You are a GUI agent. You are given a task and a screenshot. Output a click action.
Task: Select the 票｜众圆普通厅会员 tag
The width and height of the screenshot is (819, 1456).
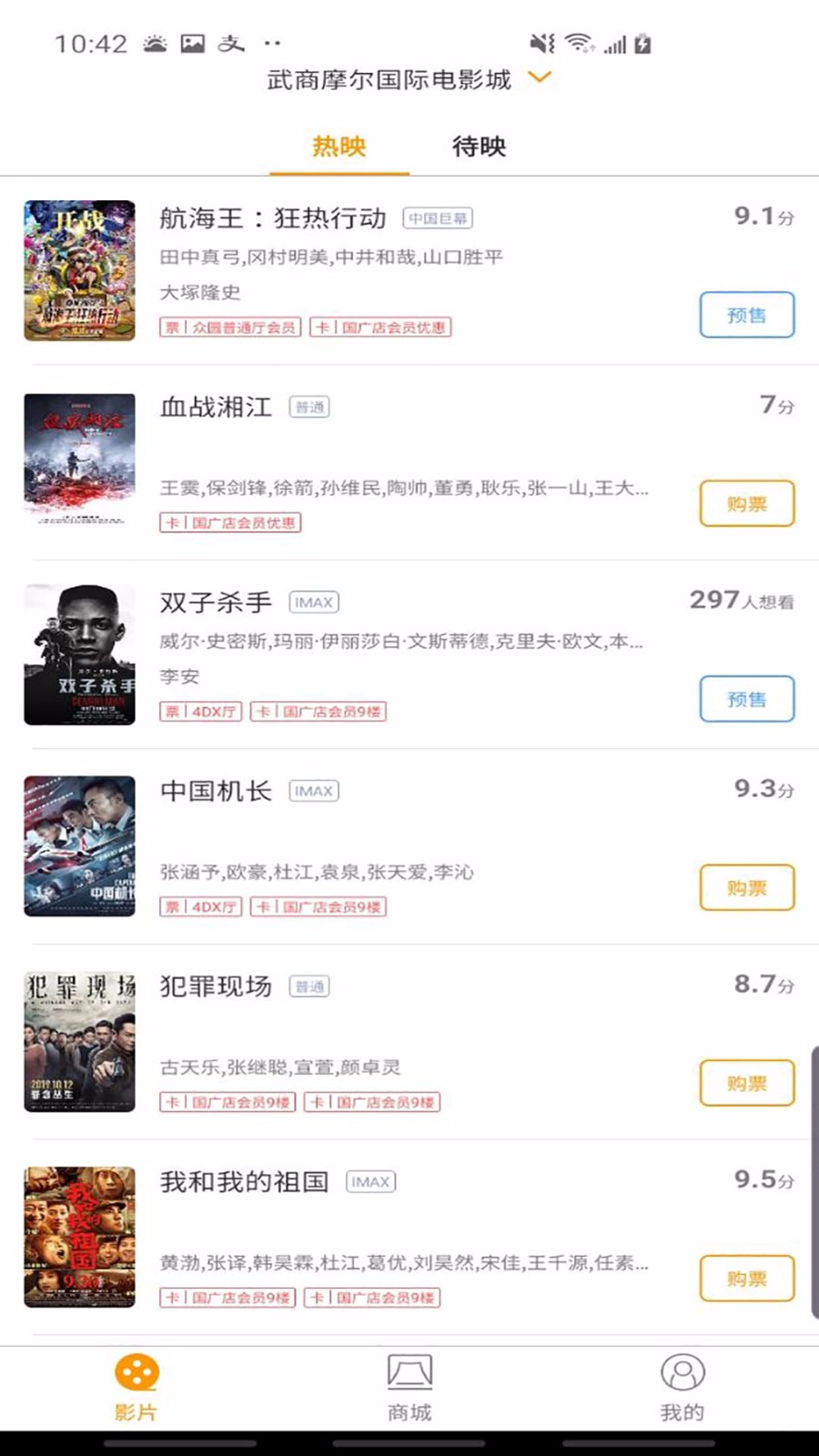click(x=228, y=327)
